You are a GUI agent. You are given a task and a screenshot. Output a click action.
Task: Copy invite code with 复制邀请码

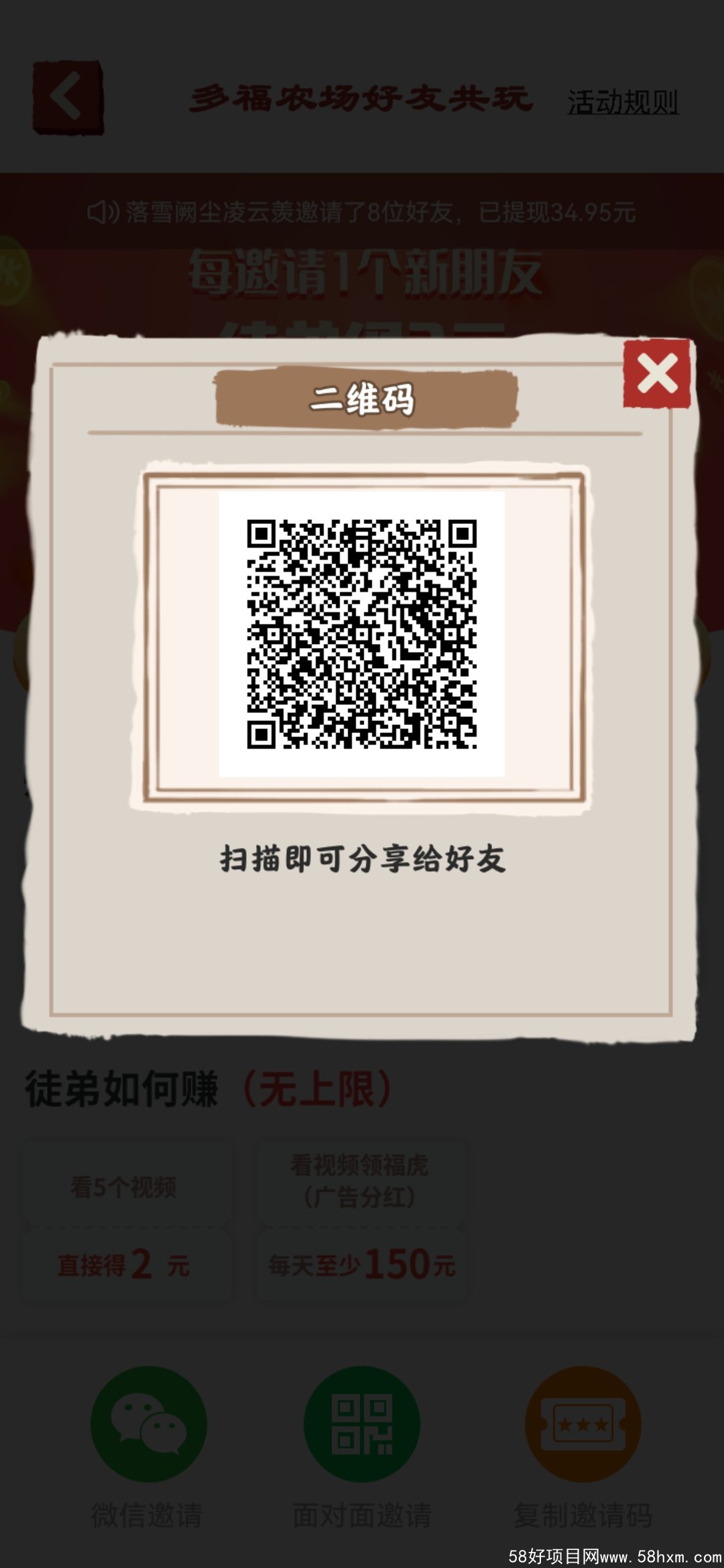pyautogui.click(x=583, y=1424)
